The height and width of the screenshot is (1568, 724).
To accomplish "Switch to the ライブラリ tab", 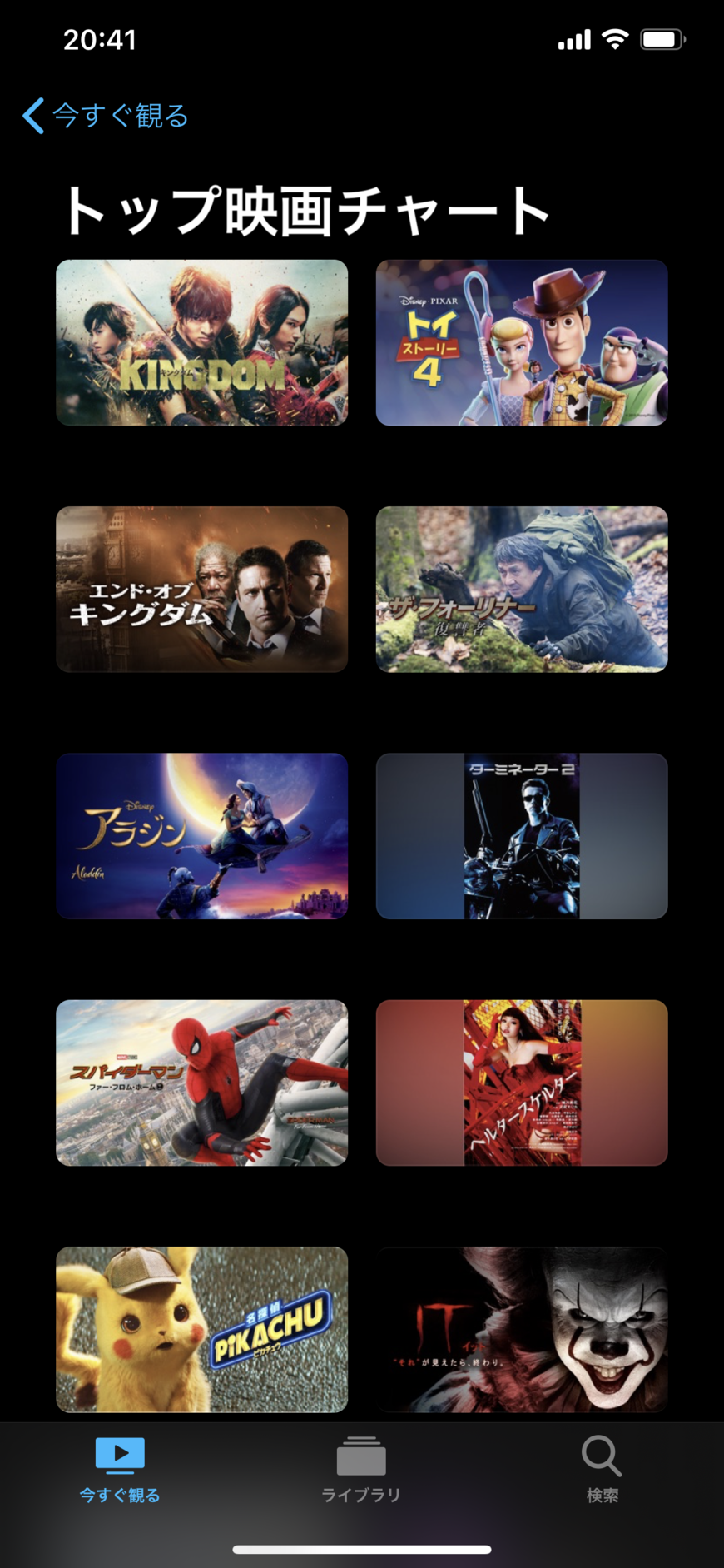I will [x=361, y=1470].
